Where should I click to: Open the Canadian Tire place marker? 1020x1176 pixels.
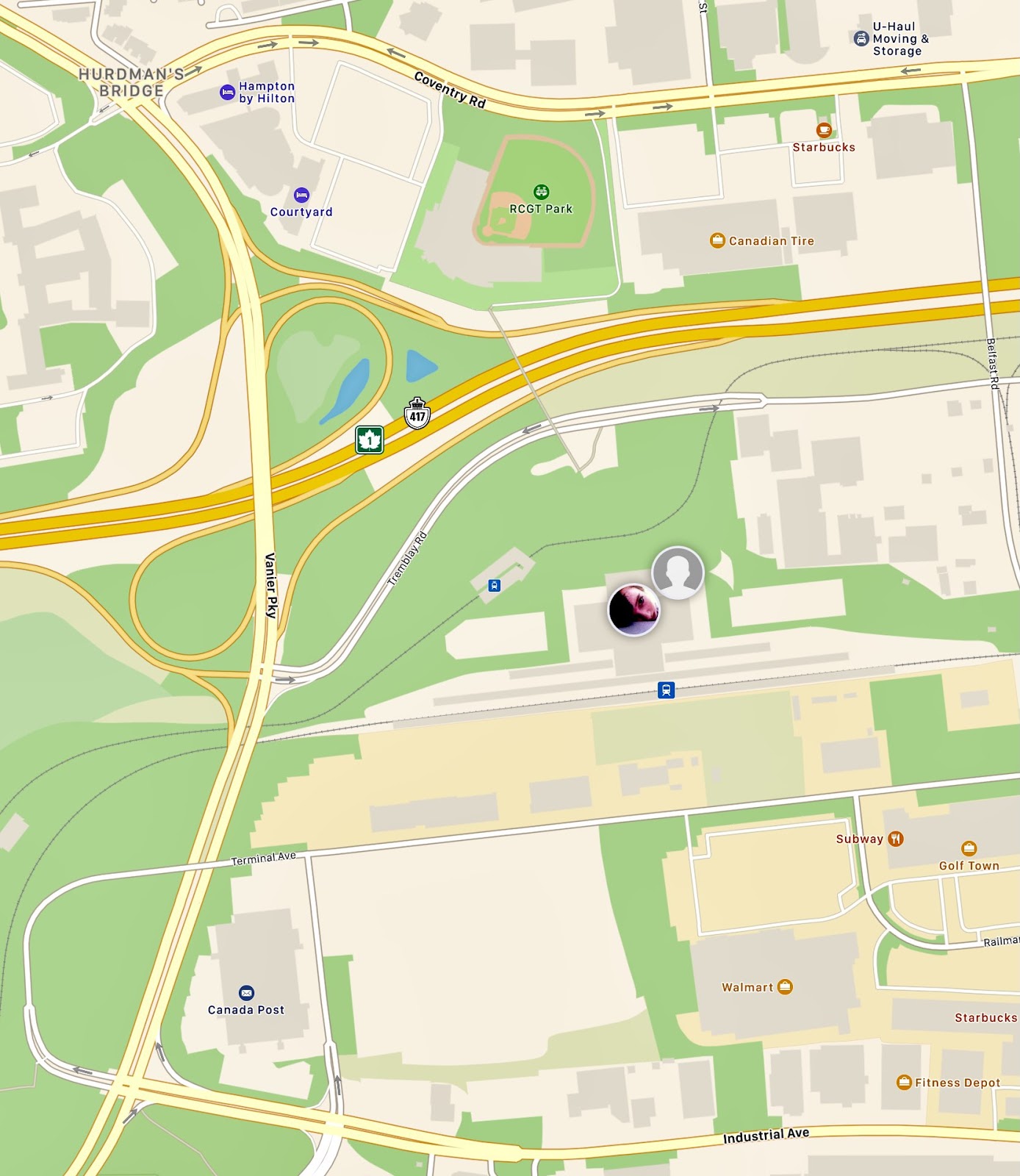[717, 240]
